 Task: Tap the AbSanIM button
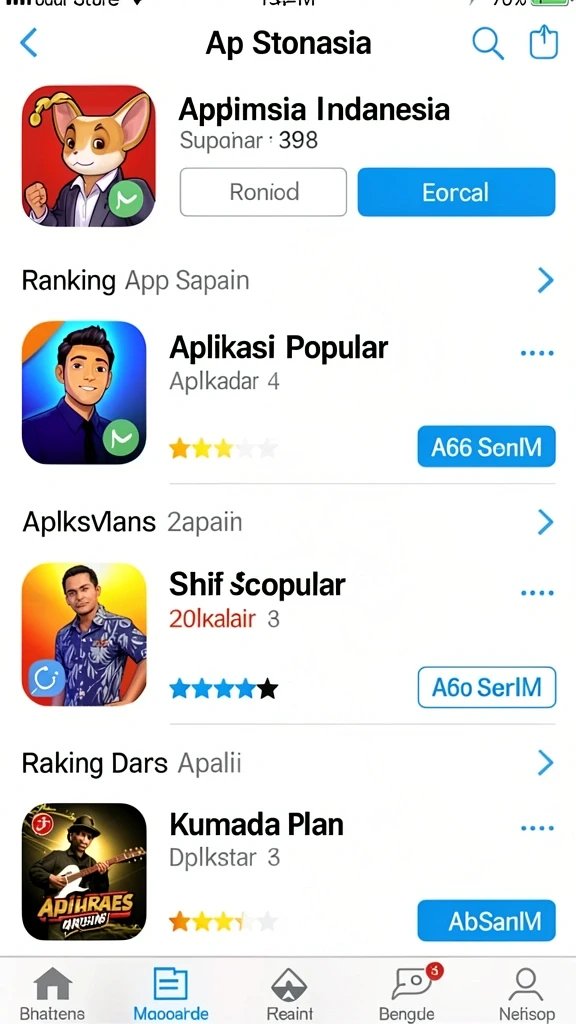(486, 920)
